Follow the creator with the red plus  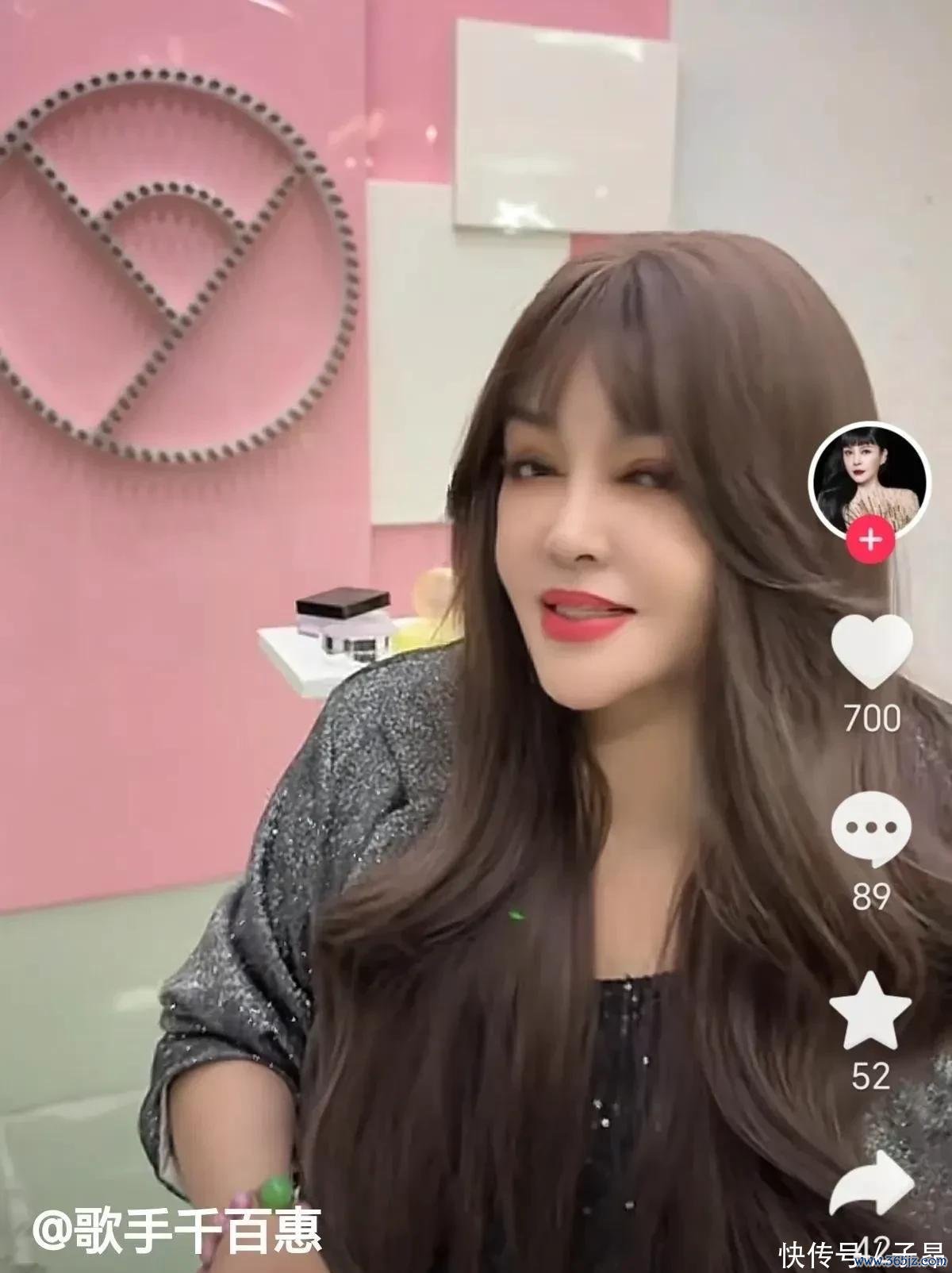pos(871,541)
